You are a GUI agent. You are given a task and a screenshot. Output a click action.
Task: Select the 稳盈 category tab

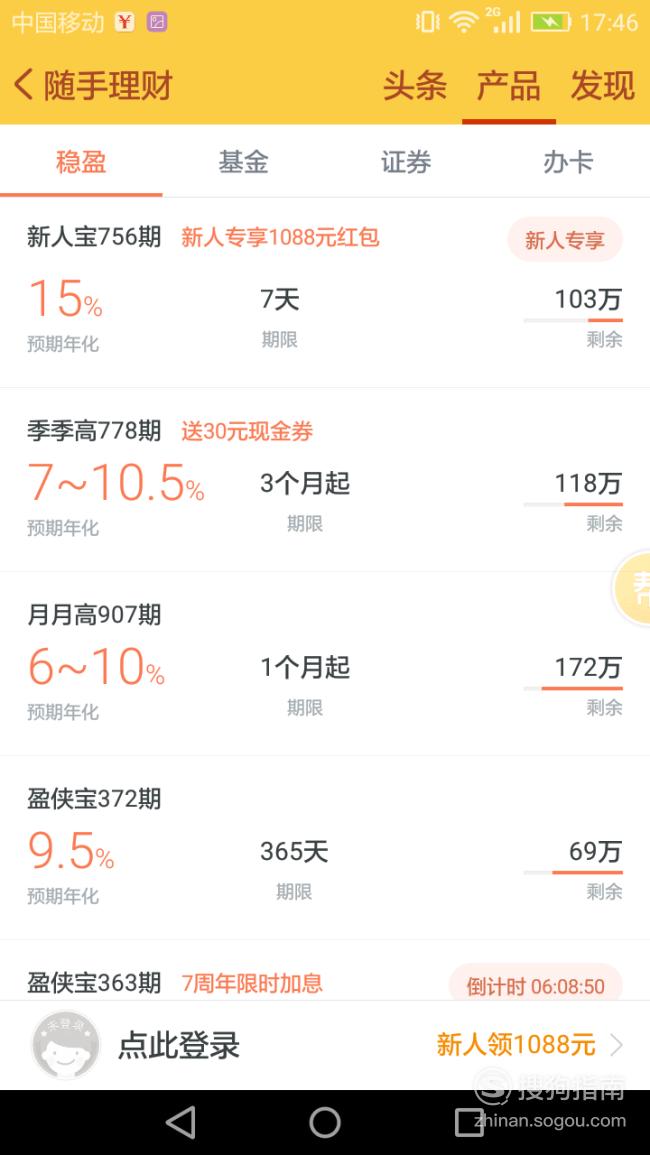coord(81,162)
